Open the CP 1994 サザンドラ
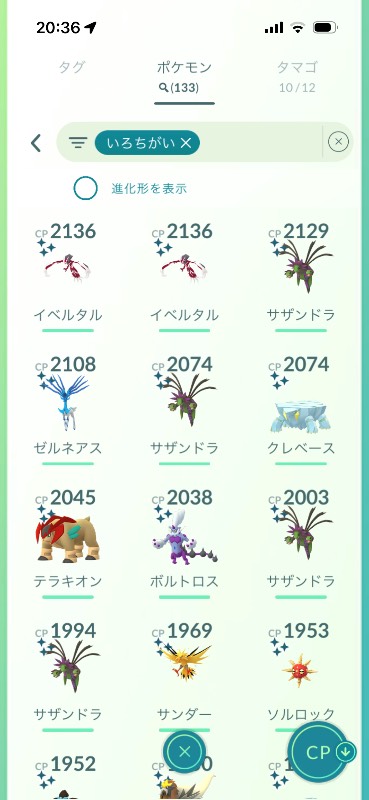 point(68,677)
